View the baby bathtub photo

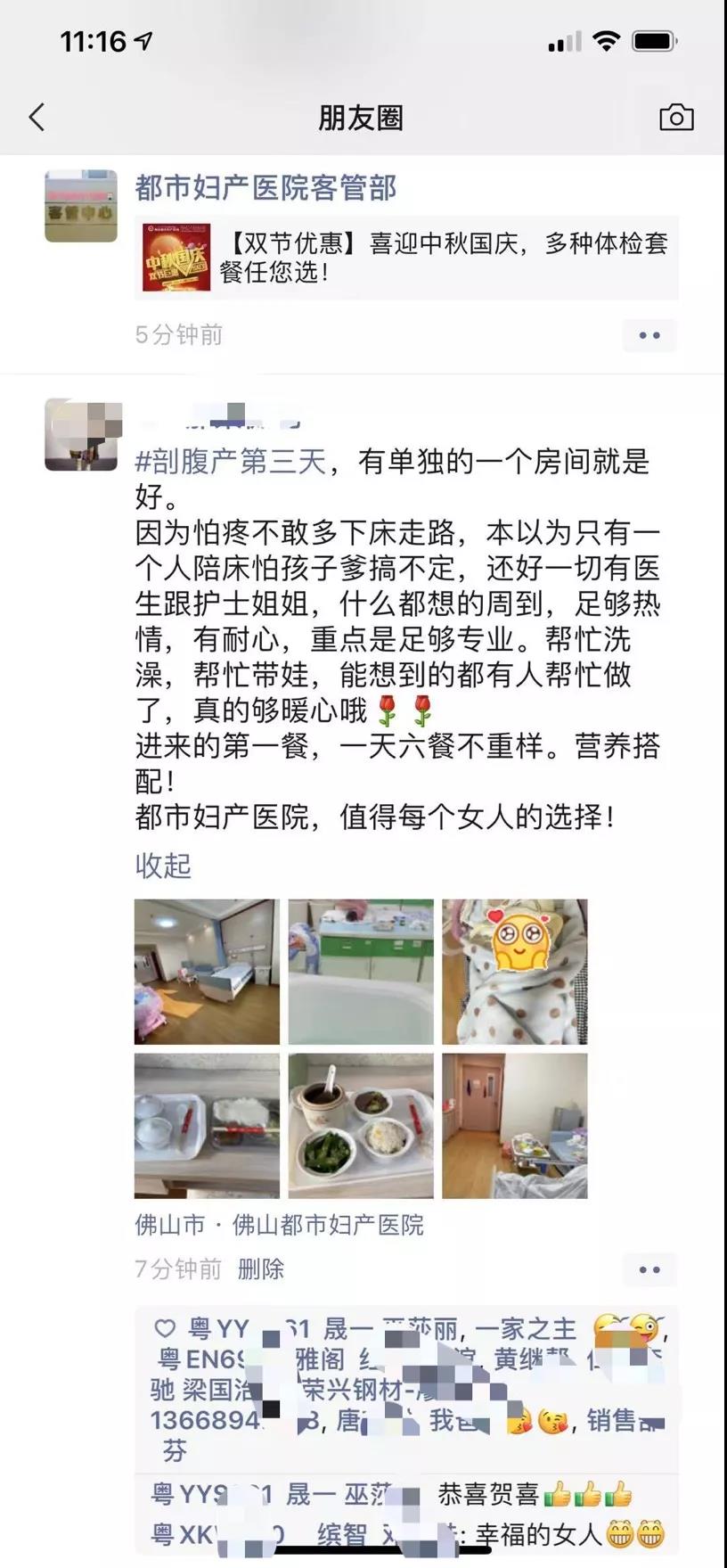pyautogui.click(x=361, y=972)
